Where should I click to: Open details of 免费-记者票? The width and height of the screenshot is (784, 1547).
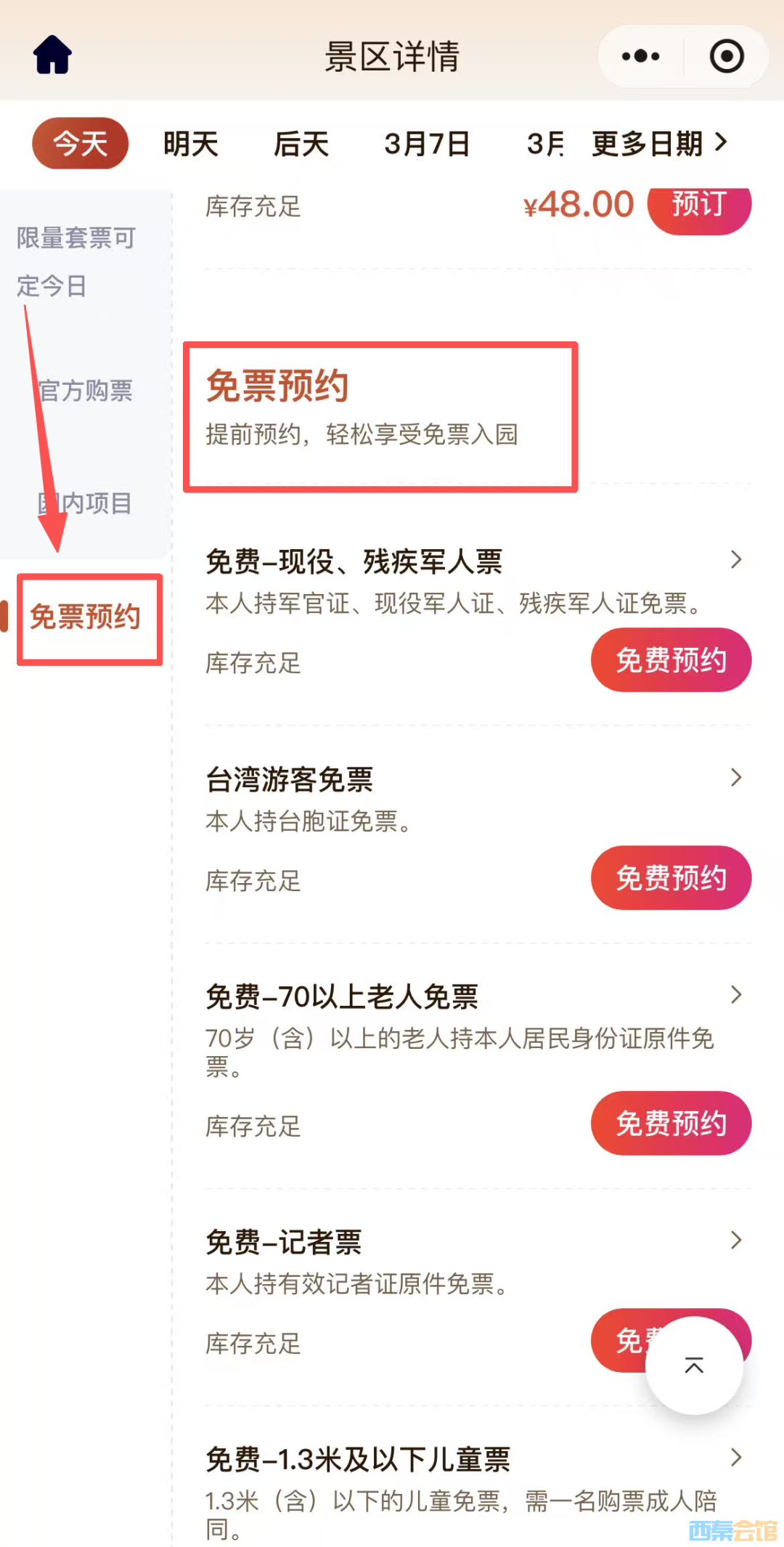(735, 1241)
